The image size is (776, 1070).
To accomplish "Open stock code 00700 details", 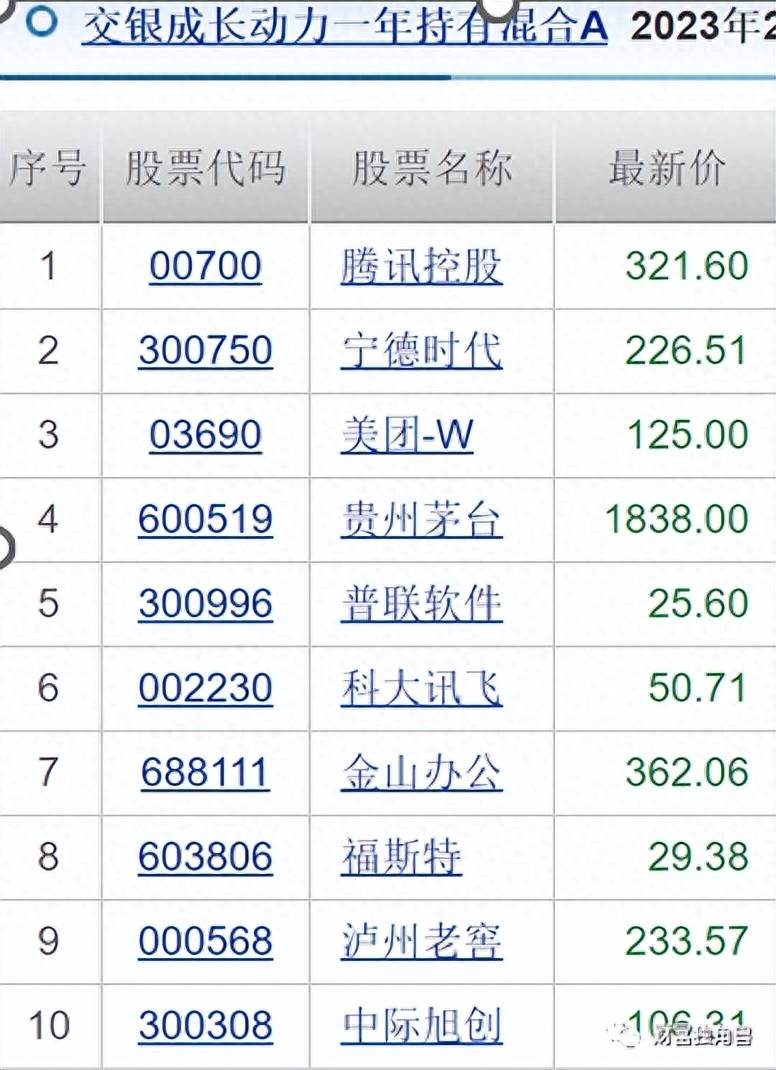I will (205, 266).
